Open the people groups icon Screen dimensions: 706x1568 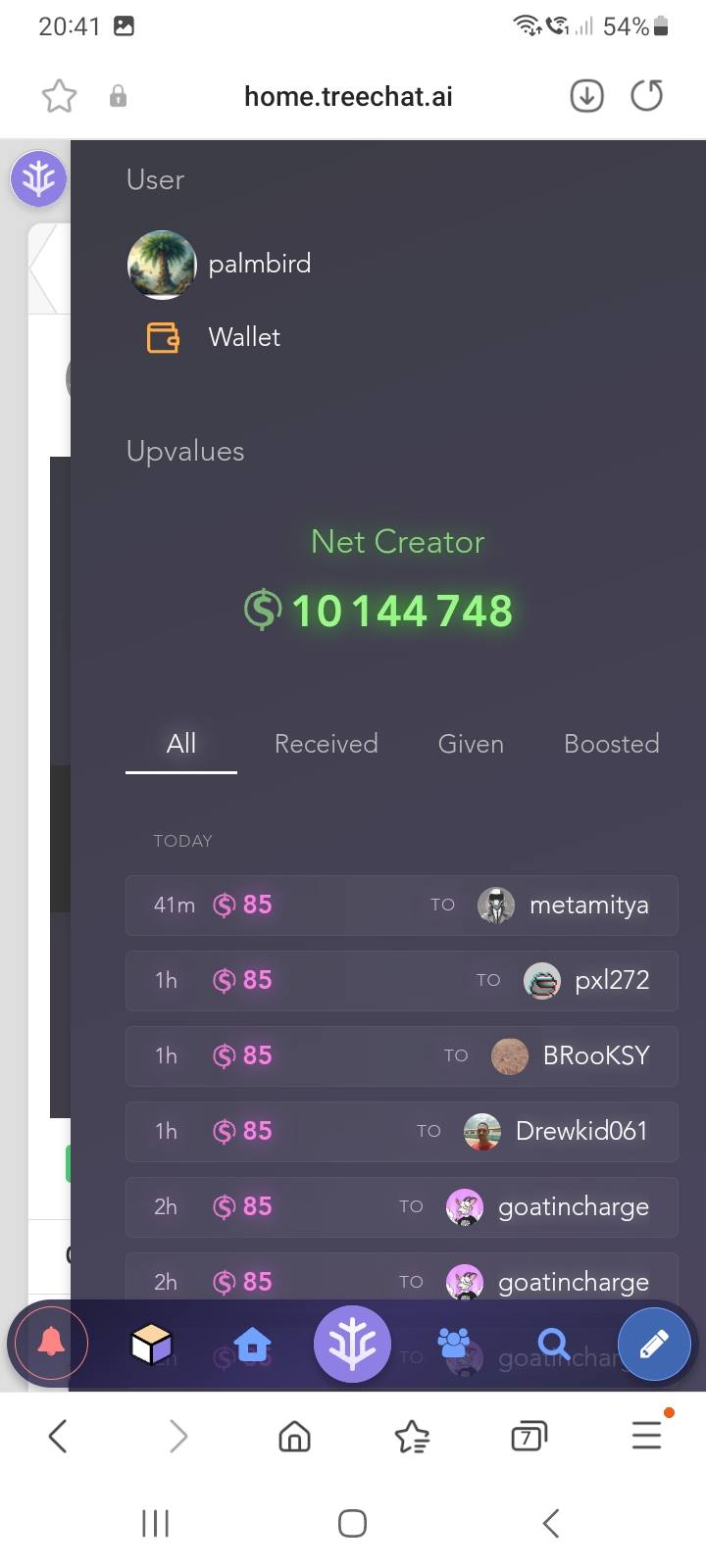click(454, 1344)
